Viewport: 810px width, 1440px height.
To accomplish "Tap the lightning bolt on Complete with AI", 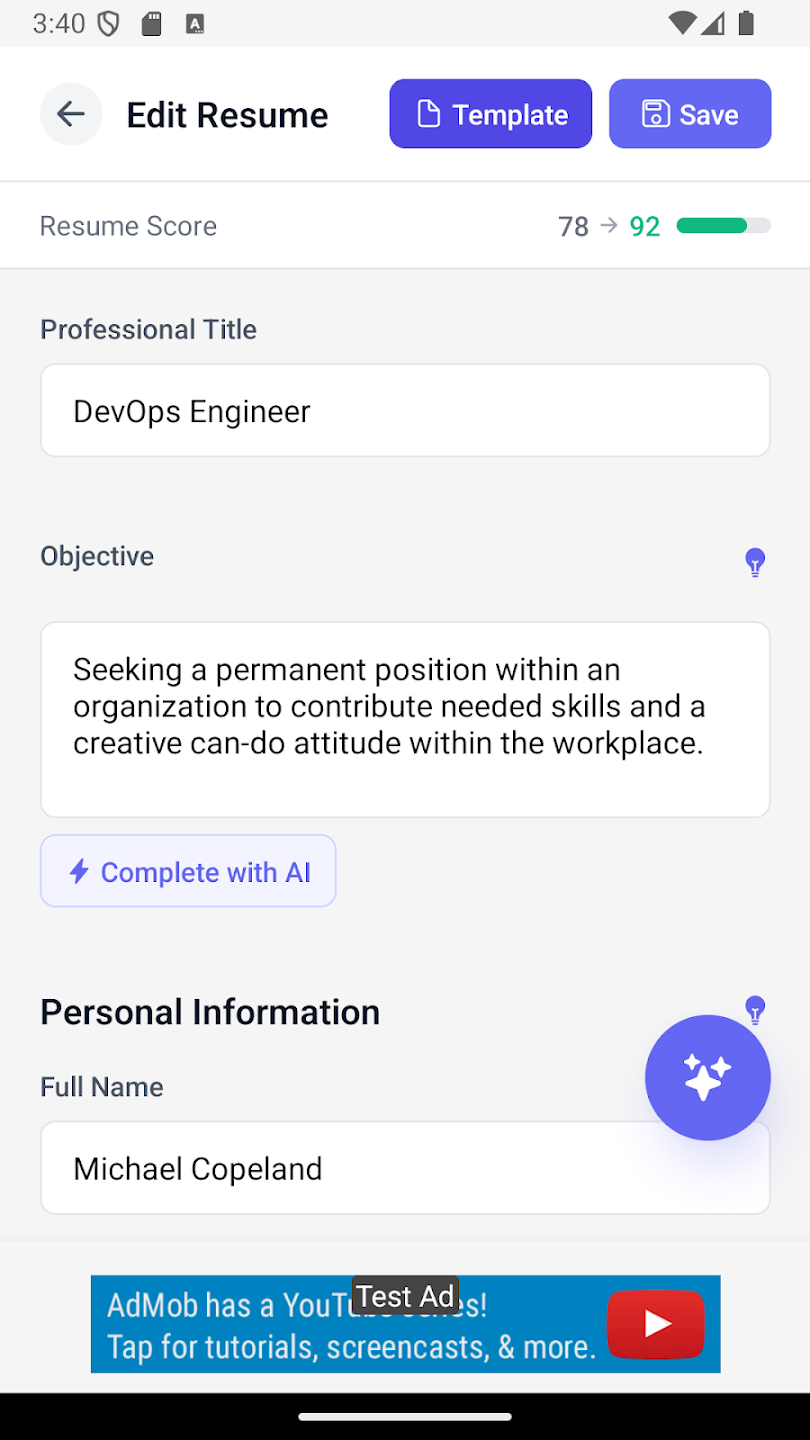I will [79, 871].
